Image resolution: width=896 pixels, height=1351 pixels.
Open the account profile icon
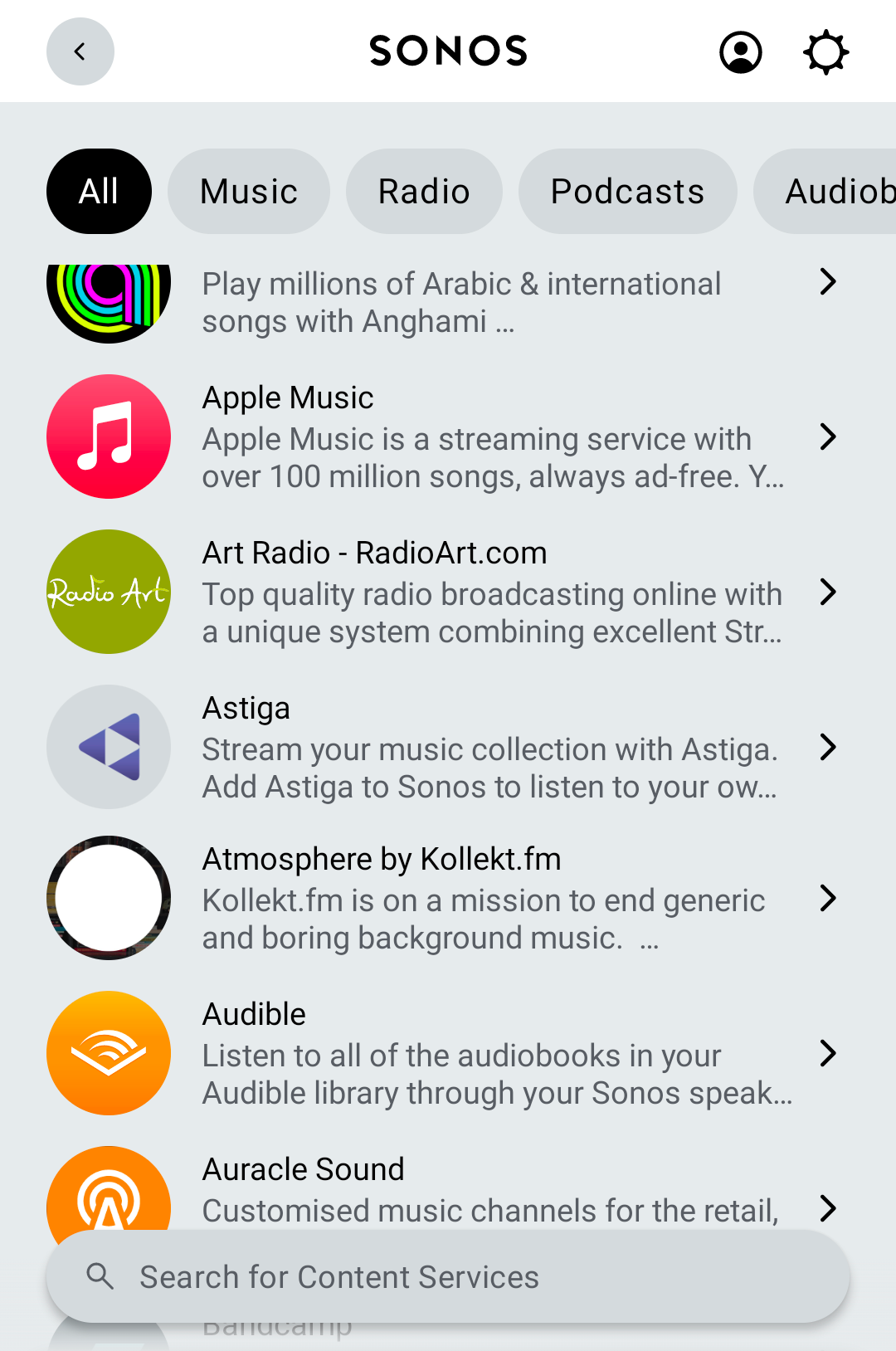(740, 52)
